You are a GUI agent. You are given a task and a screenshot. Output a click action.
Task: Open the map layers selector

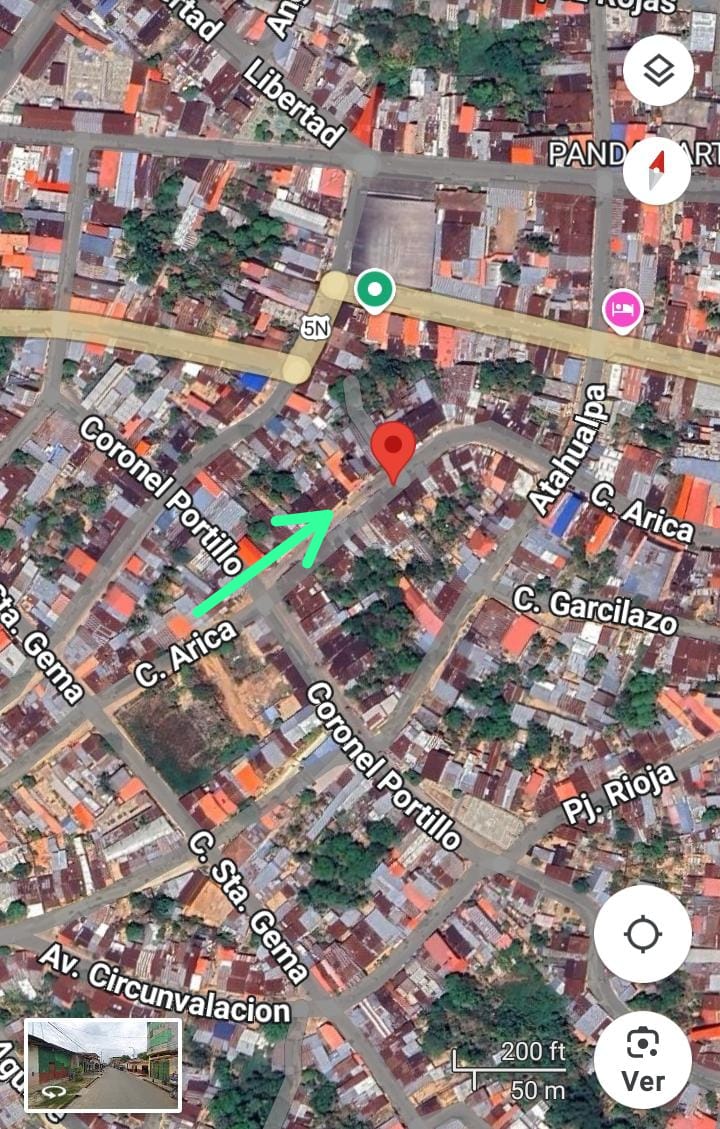(x=658, y=71)
